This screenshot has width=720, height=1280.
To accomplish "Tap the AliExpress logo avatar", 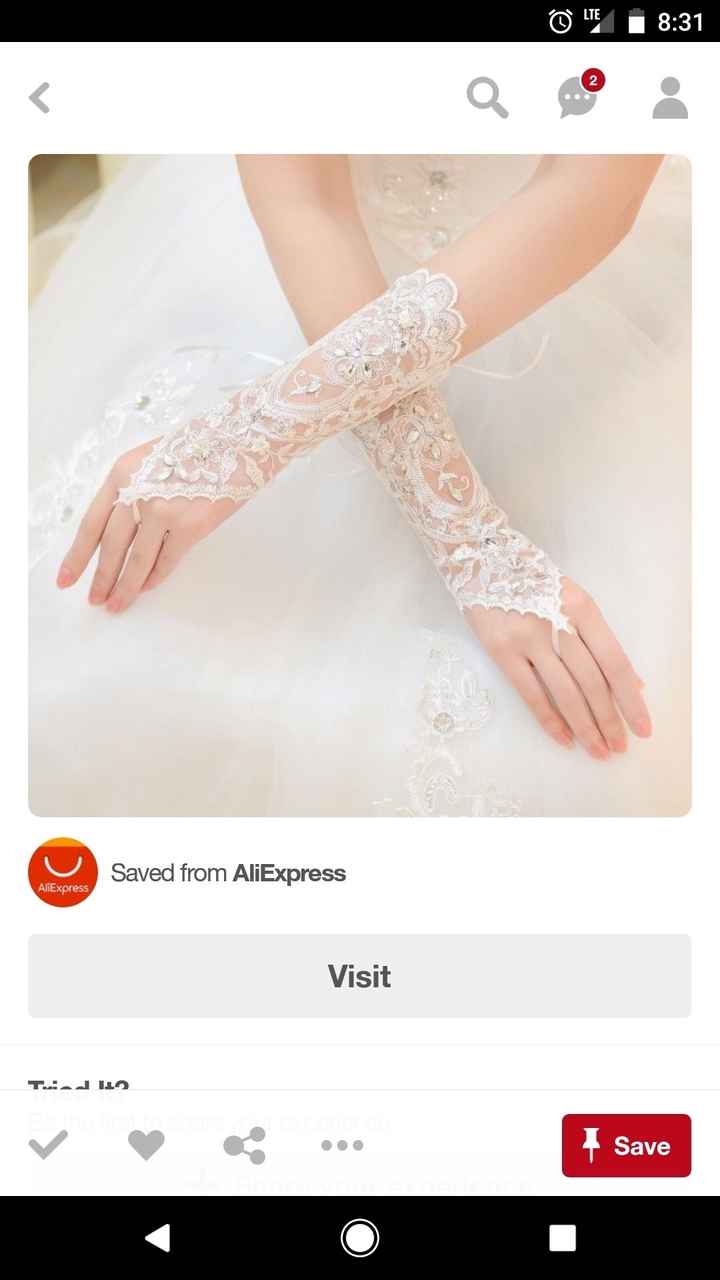I will pyautogui.click(x=62, y=872).
